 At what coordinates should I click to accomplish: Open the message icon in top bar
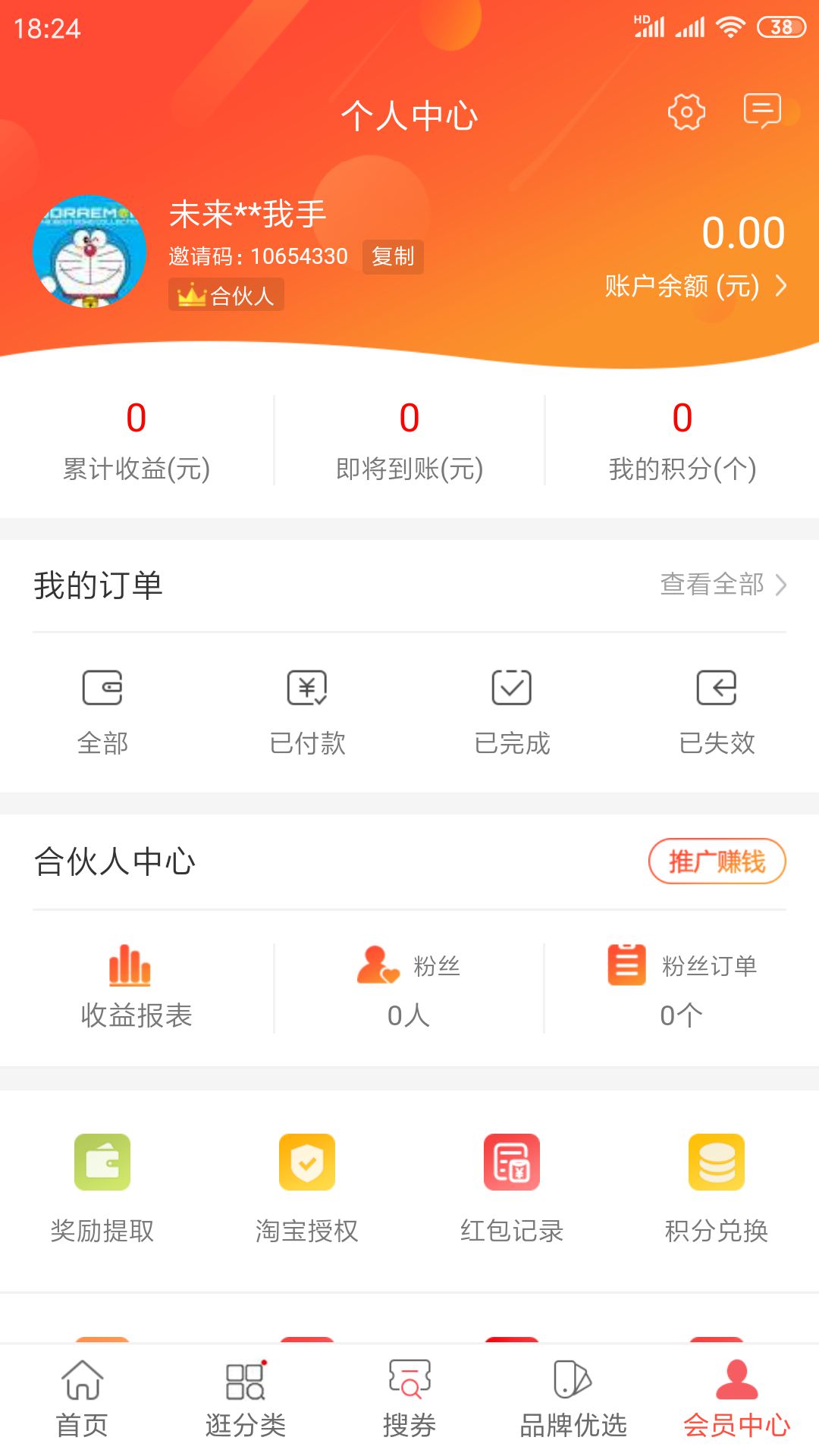pos(763,111)
